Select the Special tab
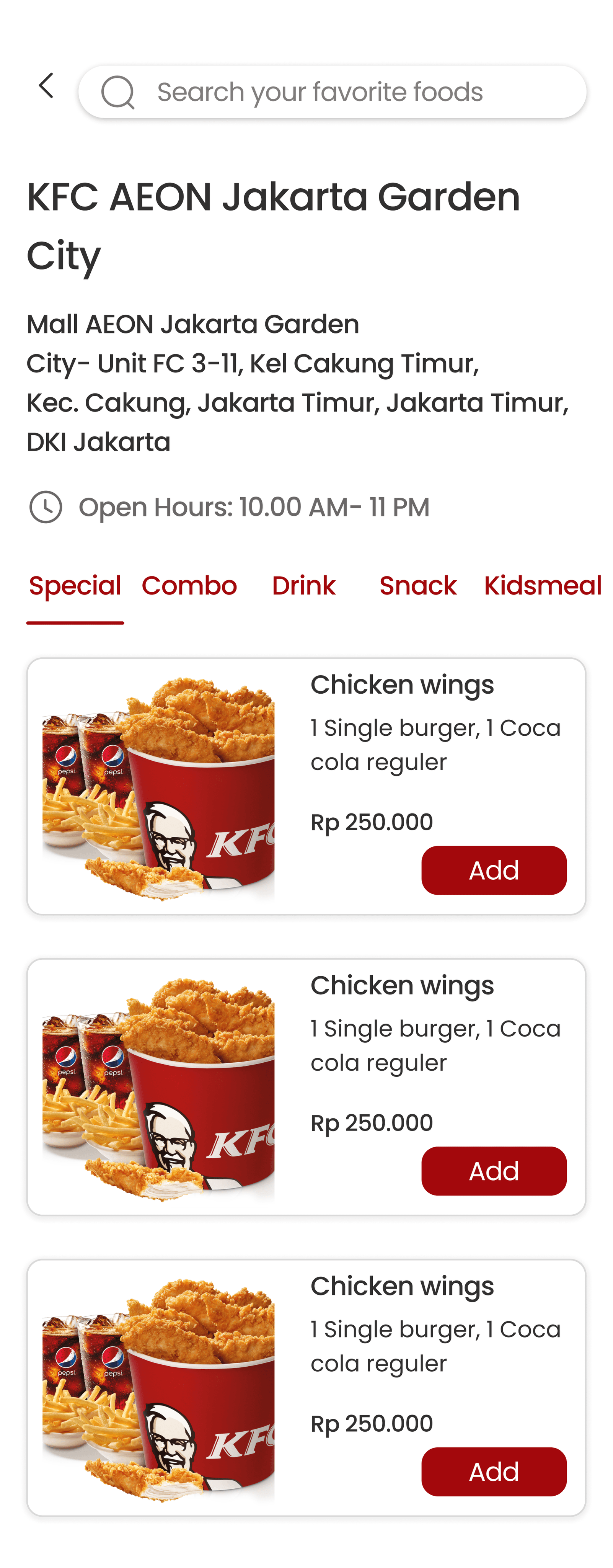Image resolution: width=613 pixels, height=1568 pixels. click(x=75, y=586)
